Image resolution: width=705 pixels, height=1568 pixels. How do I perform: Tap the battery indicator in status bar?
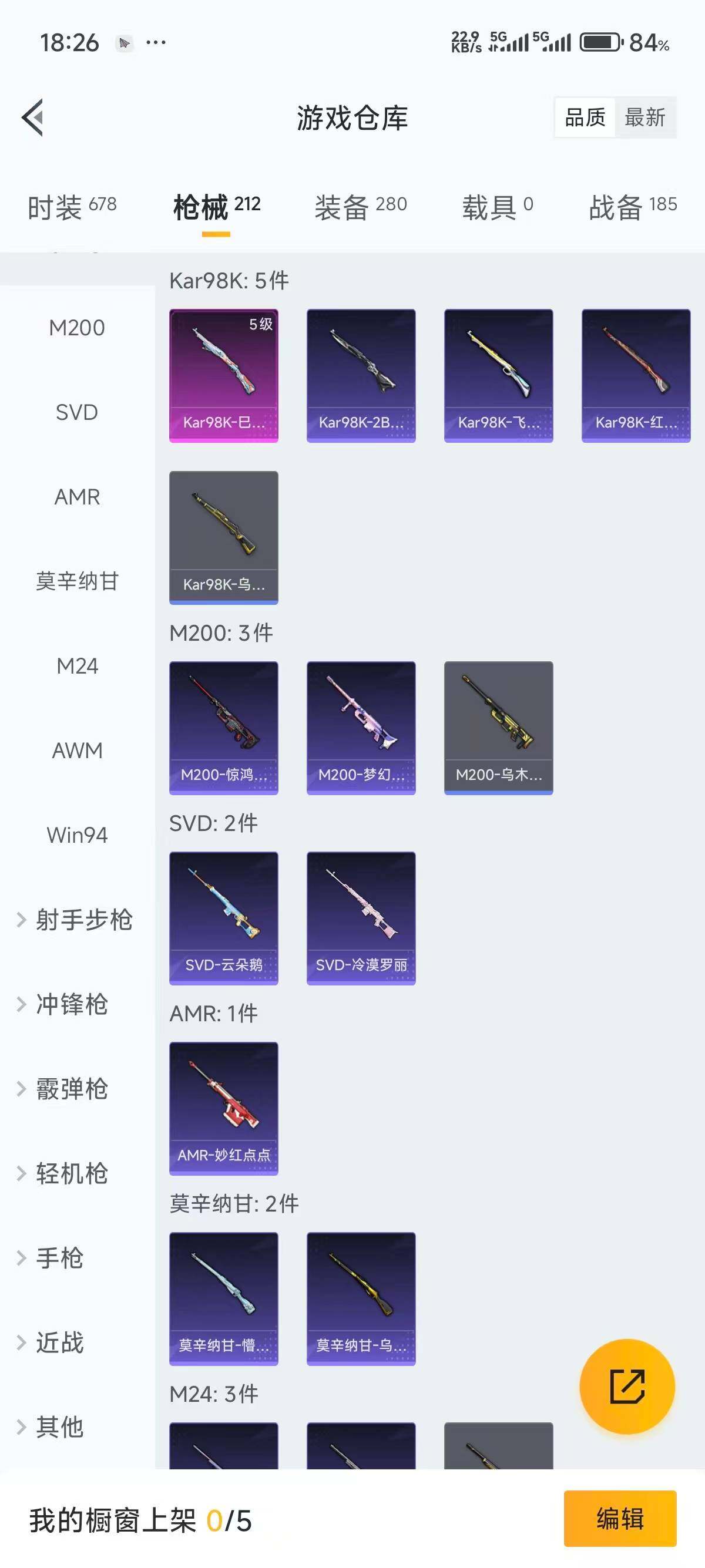(600, 43)
